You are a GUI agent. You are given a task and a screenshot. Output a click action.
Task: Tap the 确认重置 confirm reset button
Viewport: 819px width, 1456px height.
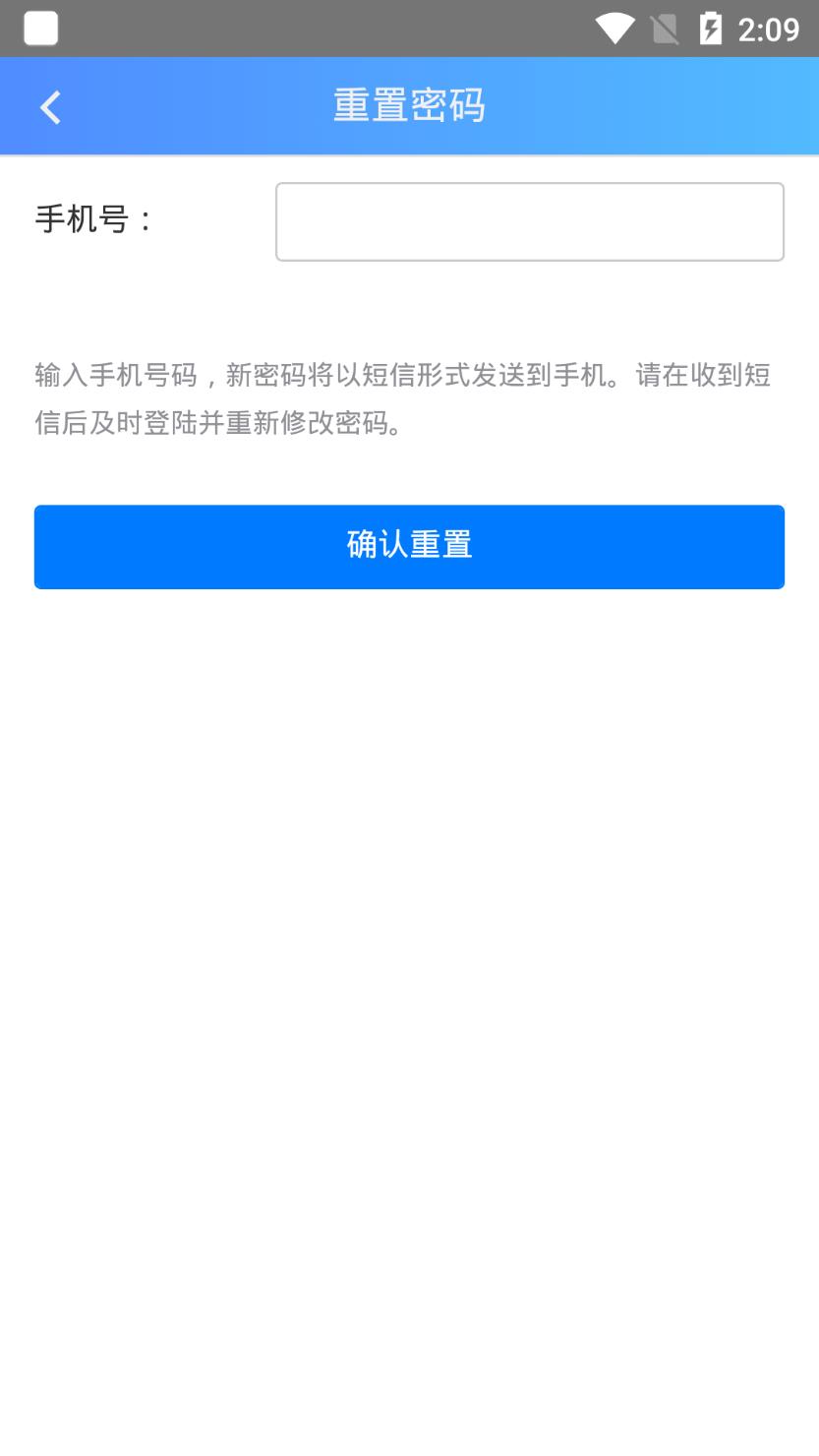coord(409,547)
